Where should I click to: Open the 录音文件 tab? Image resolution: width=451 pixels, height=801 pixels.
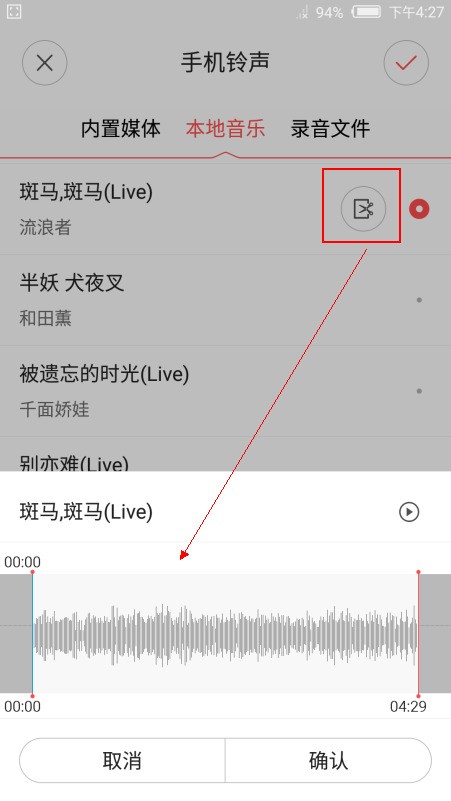point(330,129)
